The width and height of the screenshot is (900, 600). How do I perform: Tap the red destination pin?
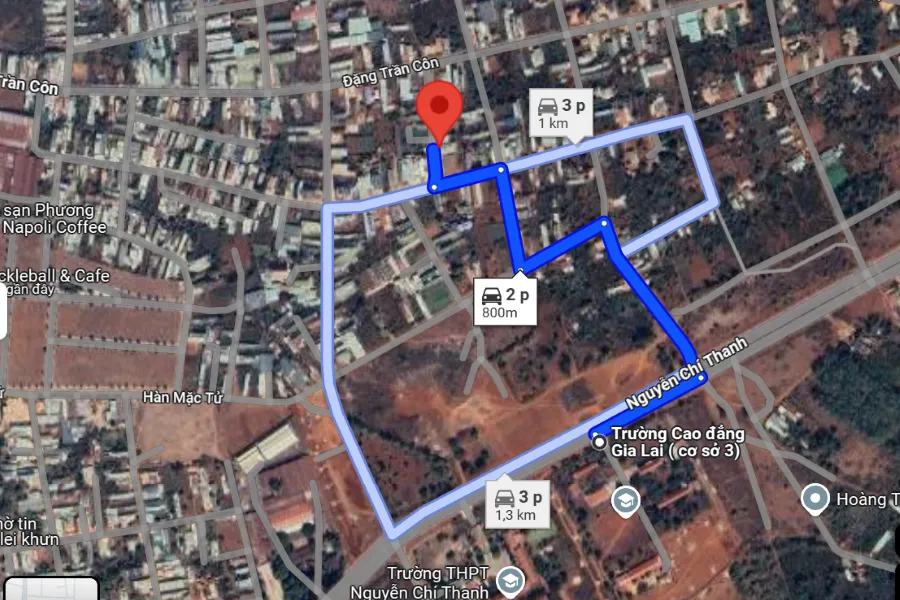438,112
